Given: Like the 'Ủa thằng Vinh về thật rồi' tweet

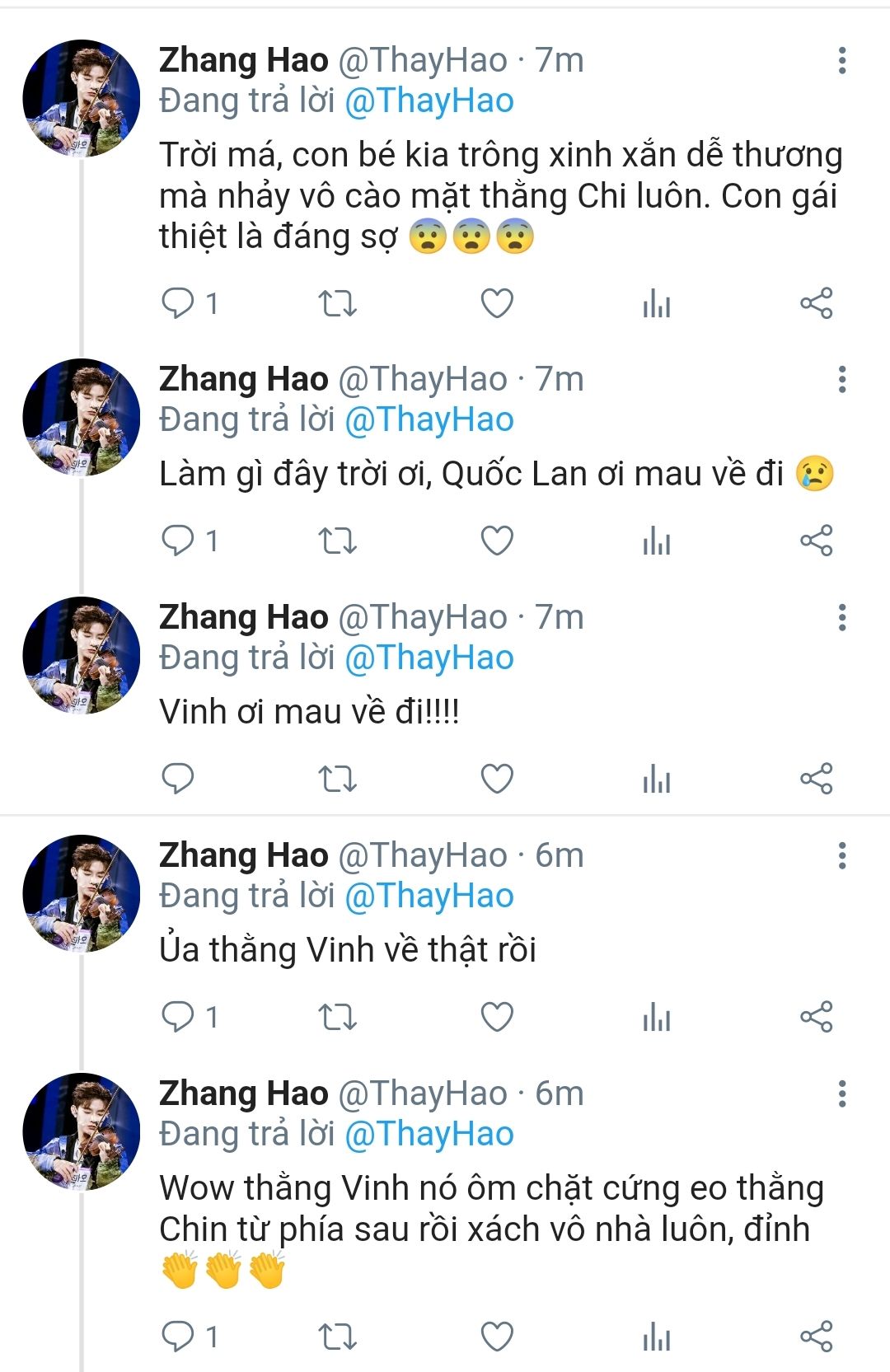Looking at the screenshot, I should (497, 1017).
